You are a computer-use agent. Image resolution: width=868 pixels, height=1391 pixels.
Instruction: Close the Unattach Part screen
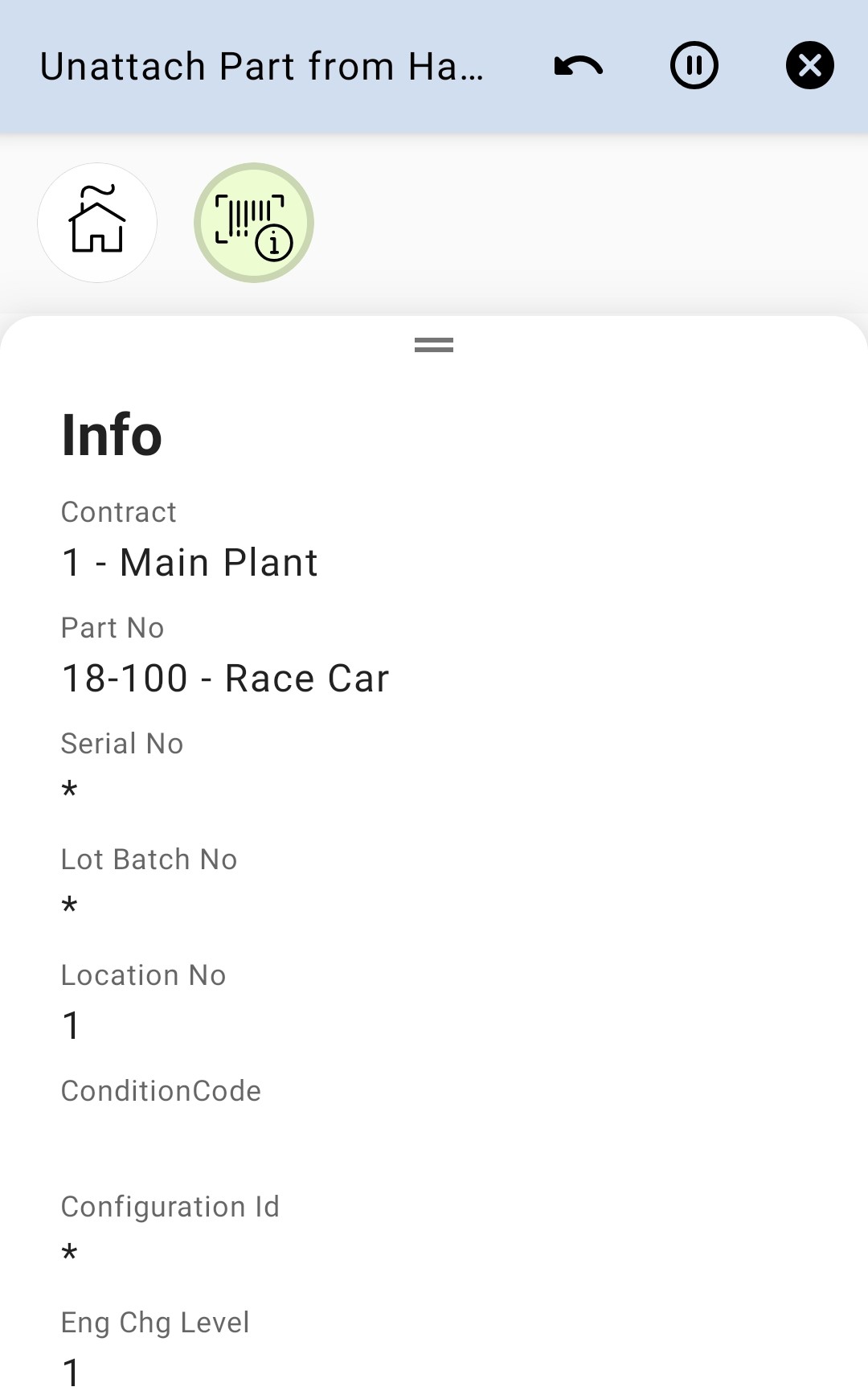809,66
